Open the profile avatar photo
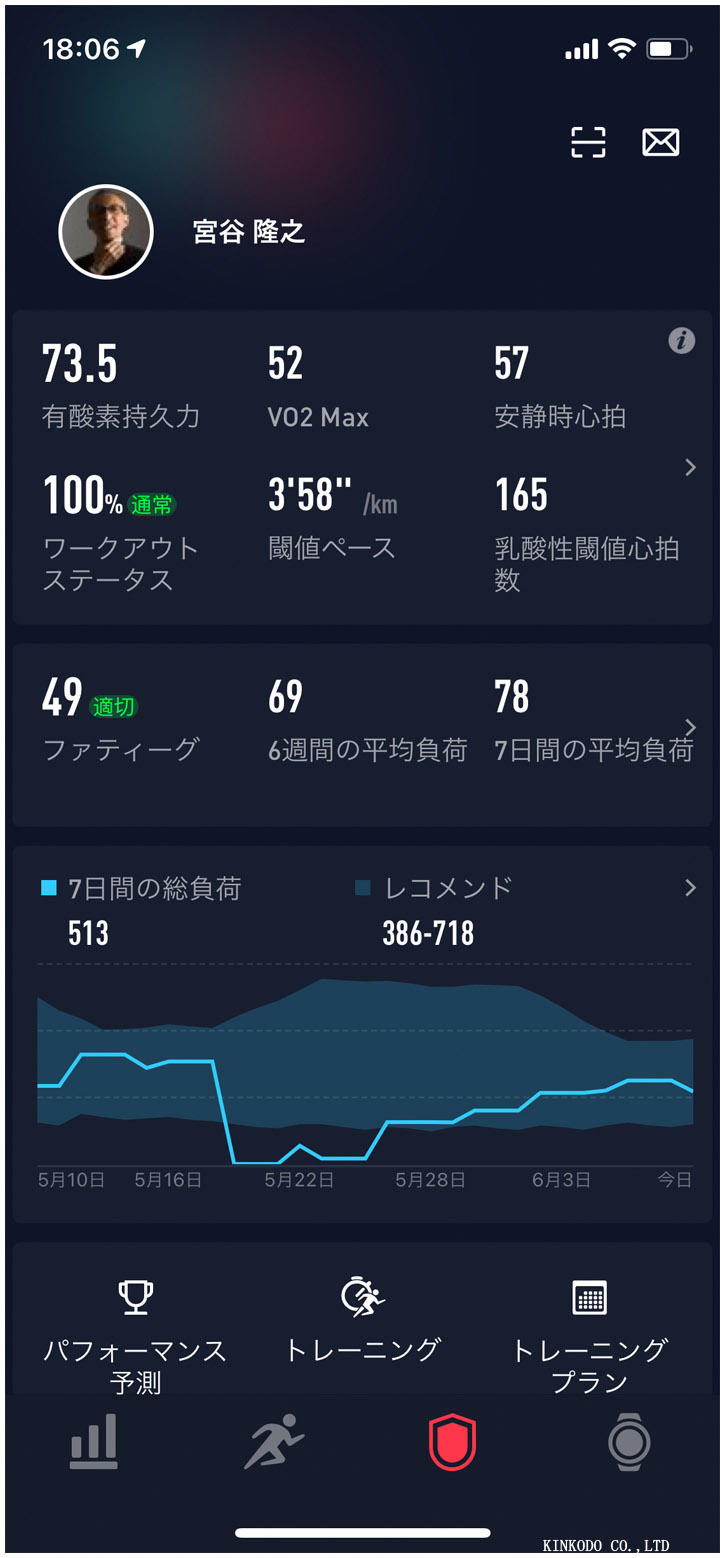 [x=106, y=232]
